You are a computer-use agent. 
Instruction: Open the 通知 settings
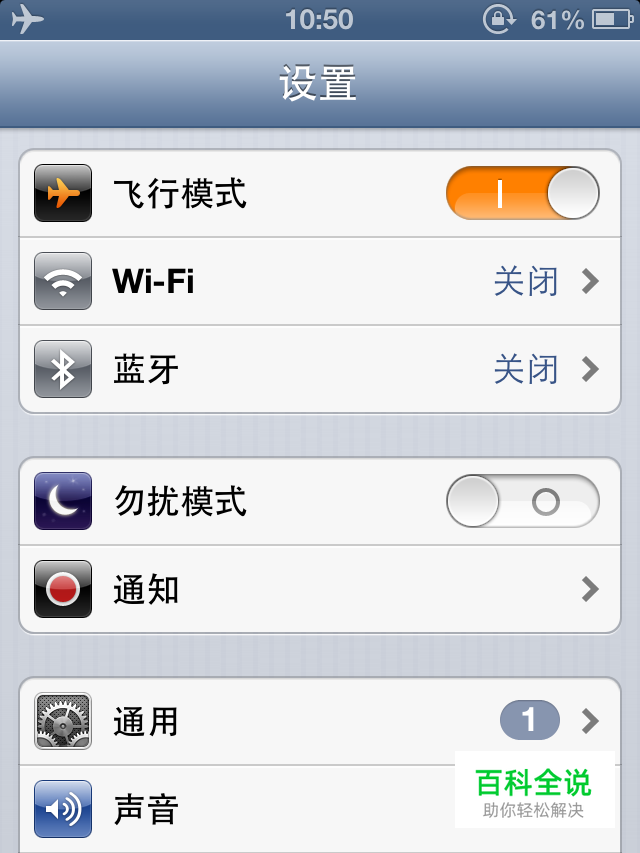click(x=320, y=589)
